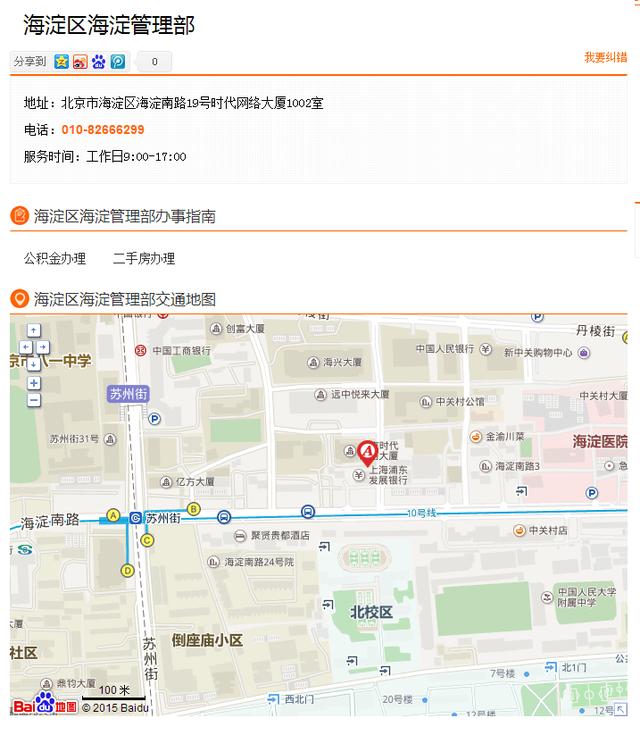Tap the red A location marker
Viewport: 640px width, 735px height.
(368, 453)
